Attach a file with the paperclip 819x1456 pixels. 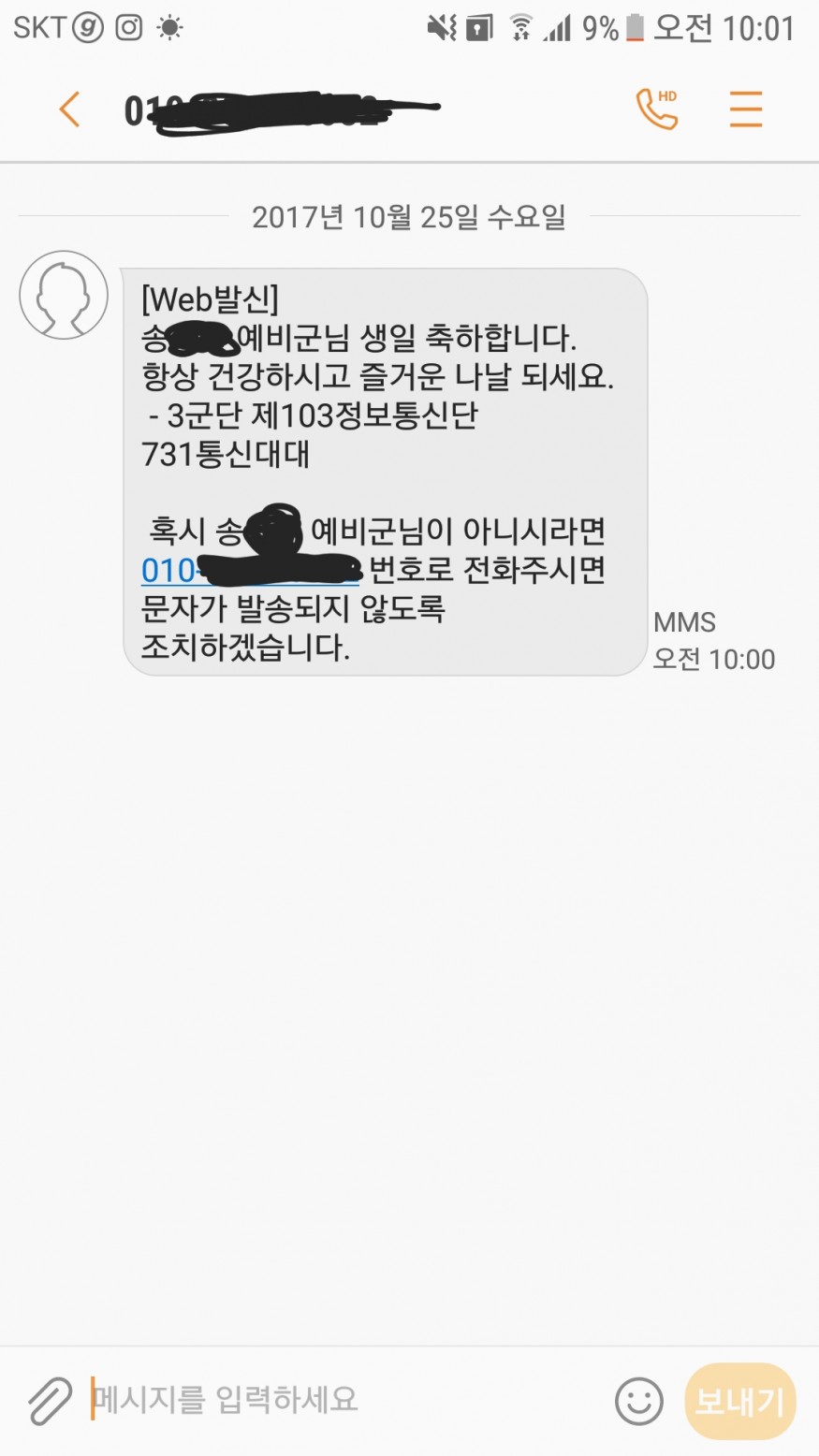pyautogui.click(x=49, y=1401)
